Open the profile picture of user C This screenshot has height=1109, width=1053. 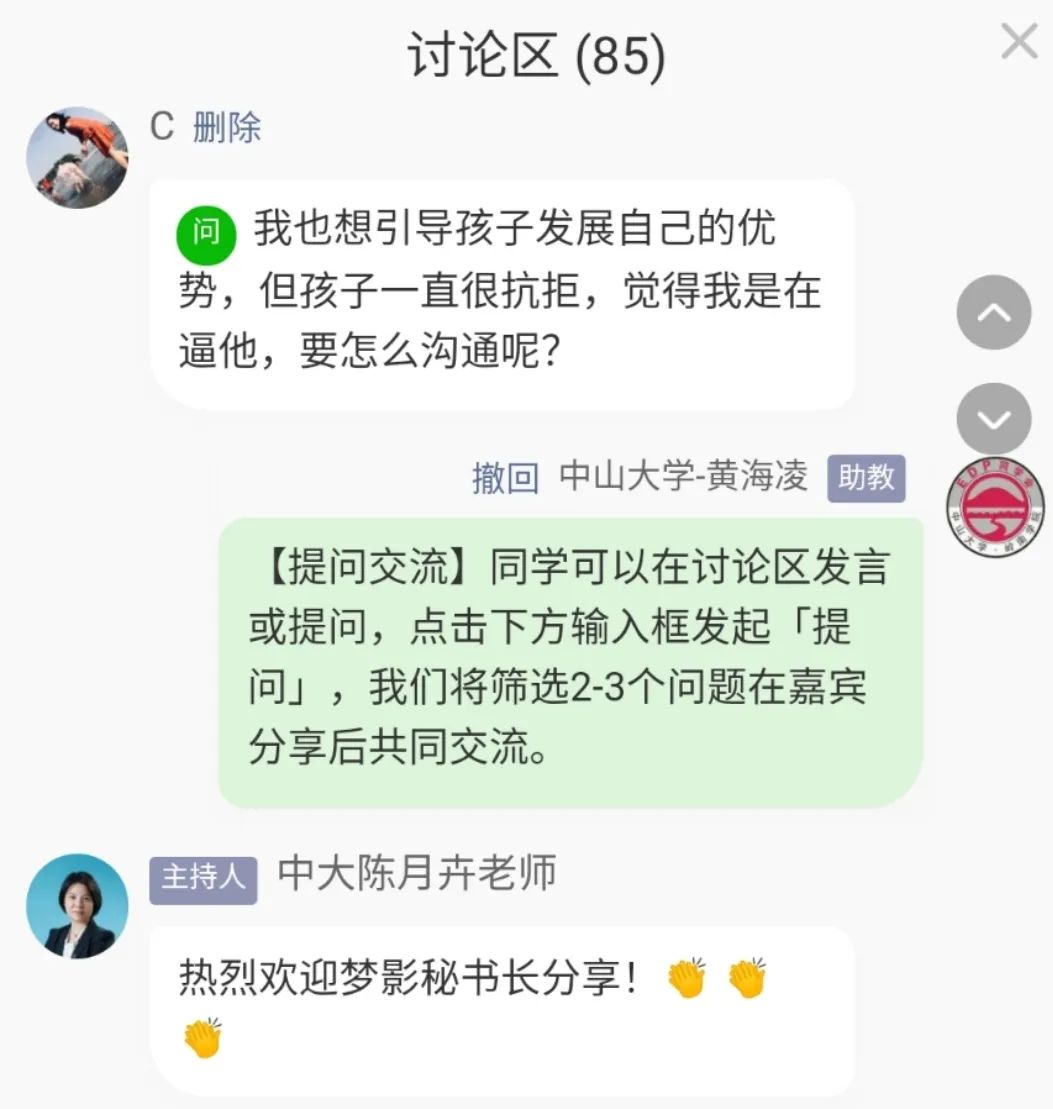point(77,156)
